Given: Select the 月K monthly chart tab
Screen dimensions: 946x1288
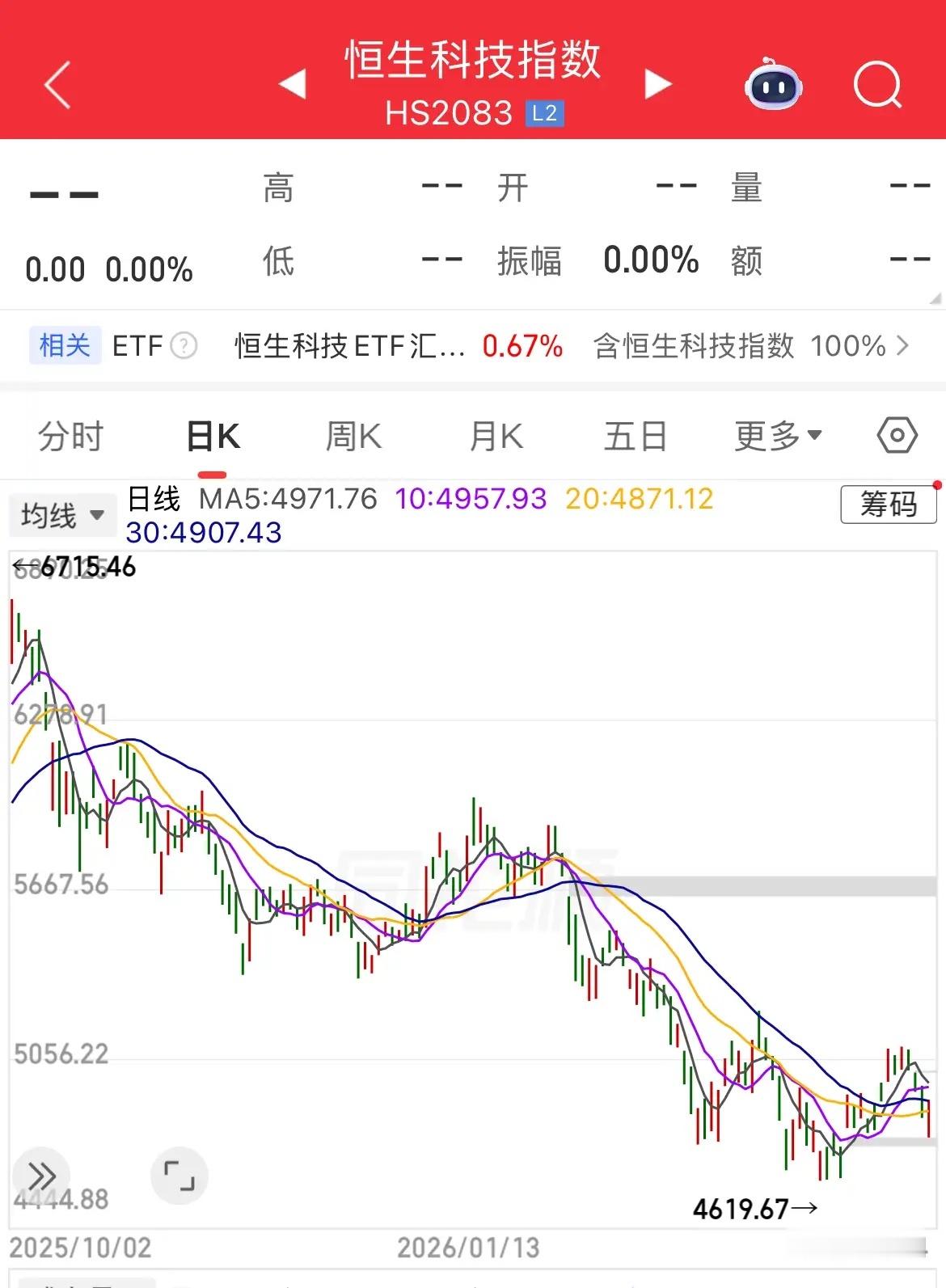Looking at the screenshot, I should pyautogui.click(x=495, y=434).
